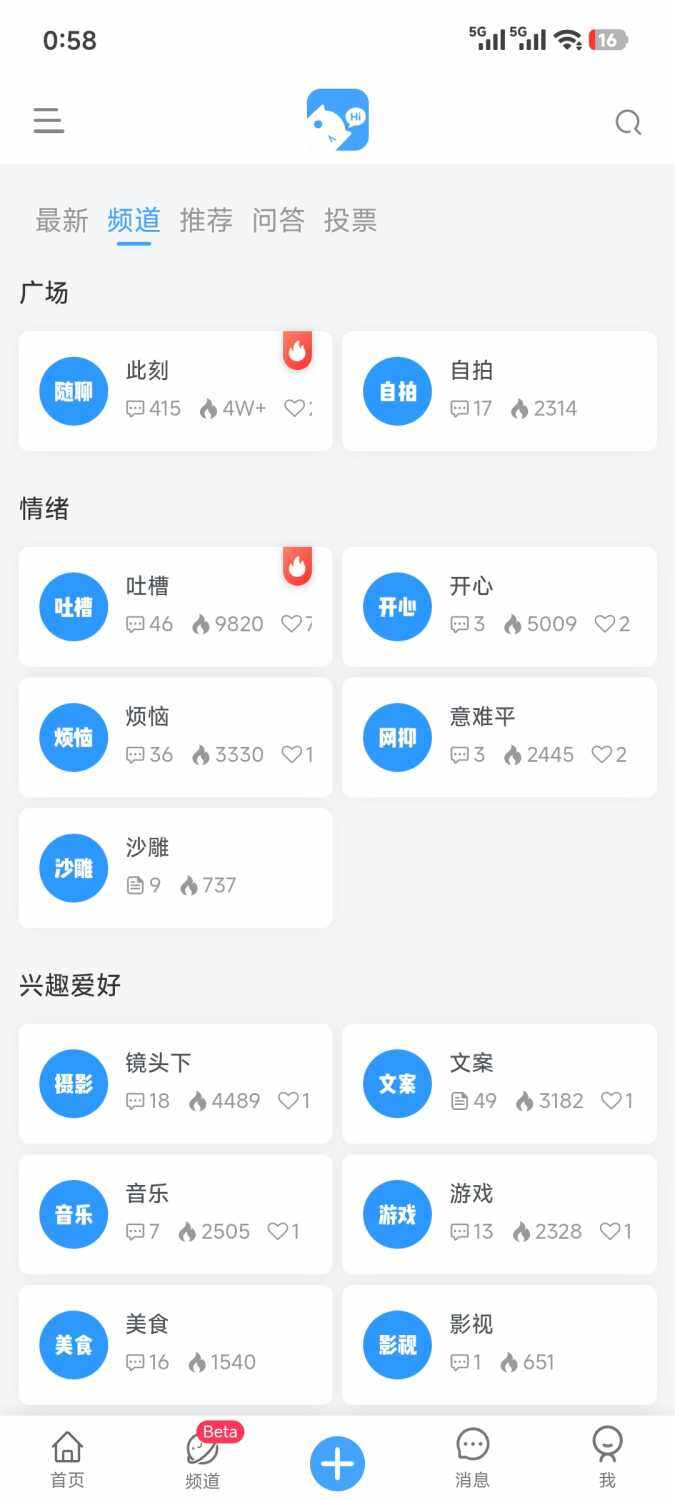The image size is (675, 1500).
Task: Open the 此刻 channel card
Action: (x=175, y=391)
